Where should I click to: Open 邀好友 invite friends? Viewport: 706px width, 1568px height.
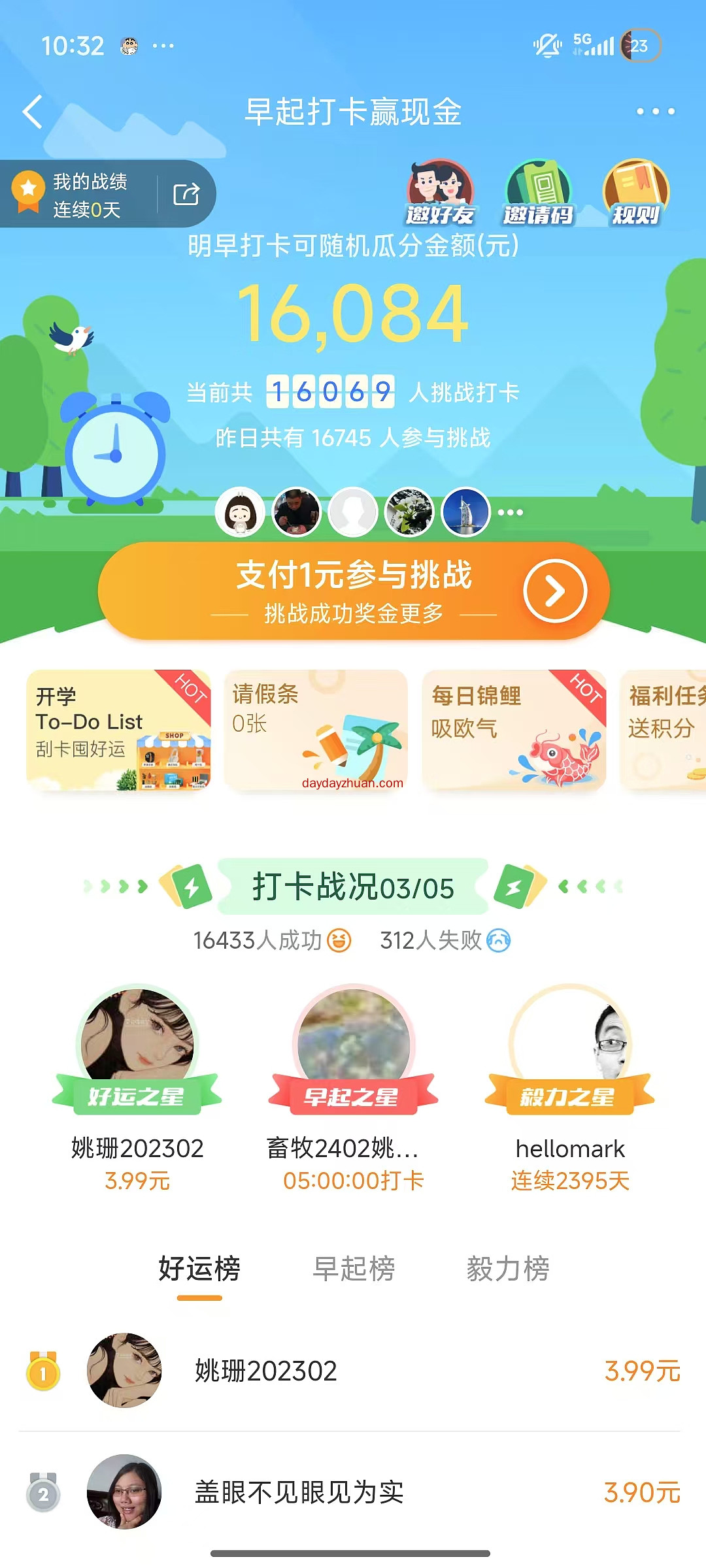[440, 193]
